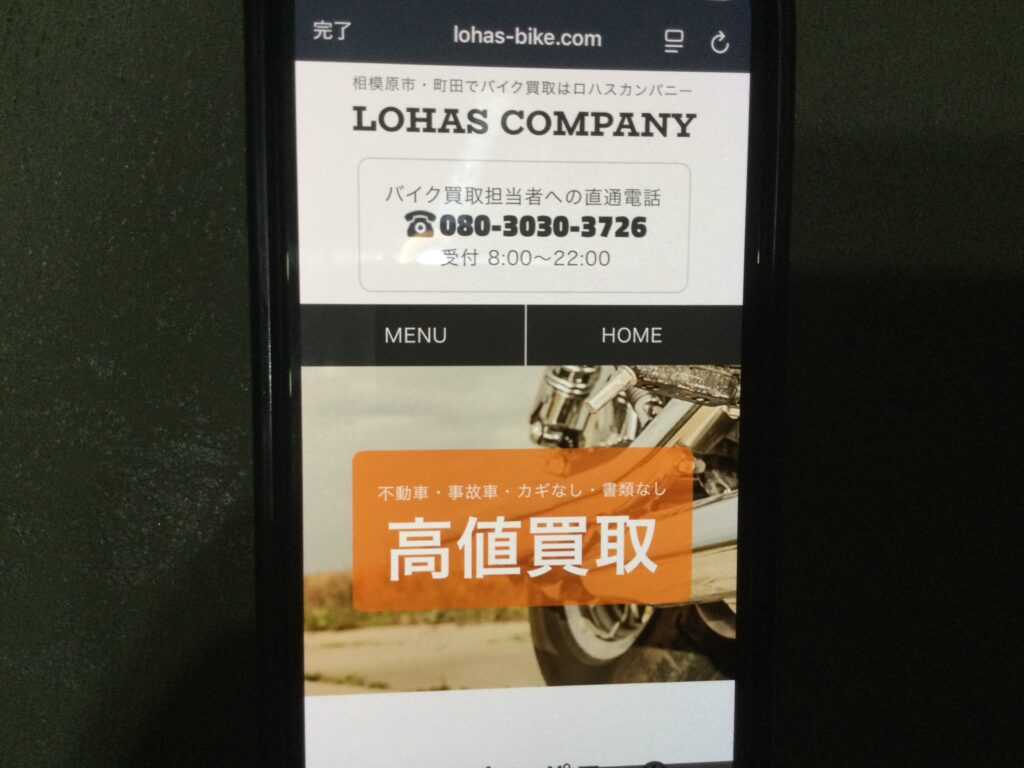The image size is (1024, 768).
Task: Open the reader view icon
Action: (x=675, y=41)
